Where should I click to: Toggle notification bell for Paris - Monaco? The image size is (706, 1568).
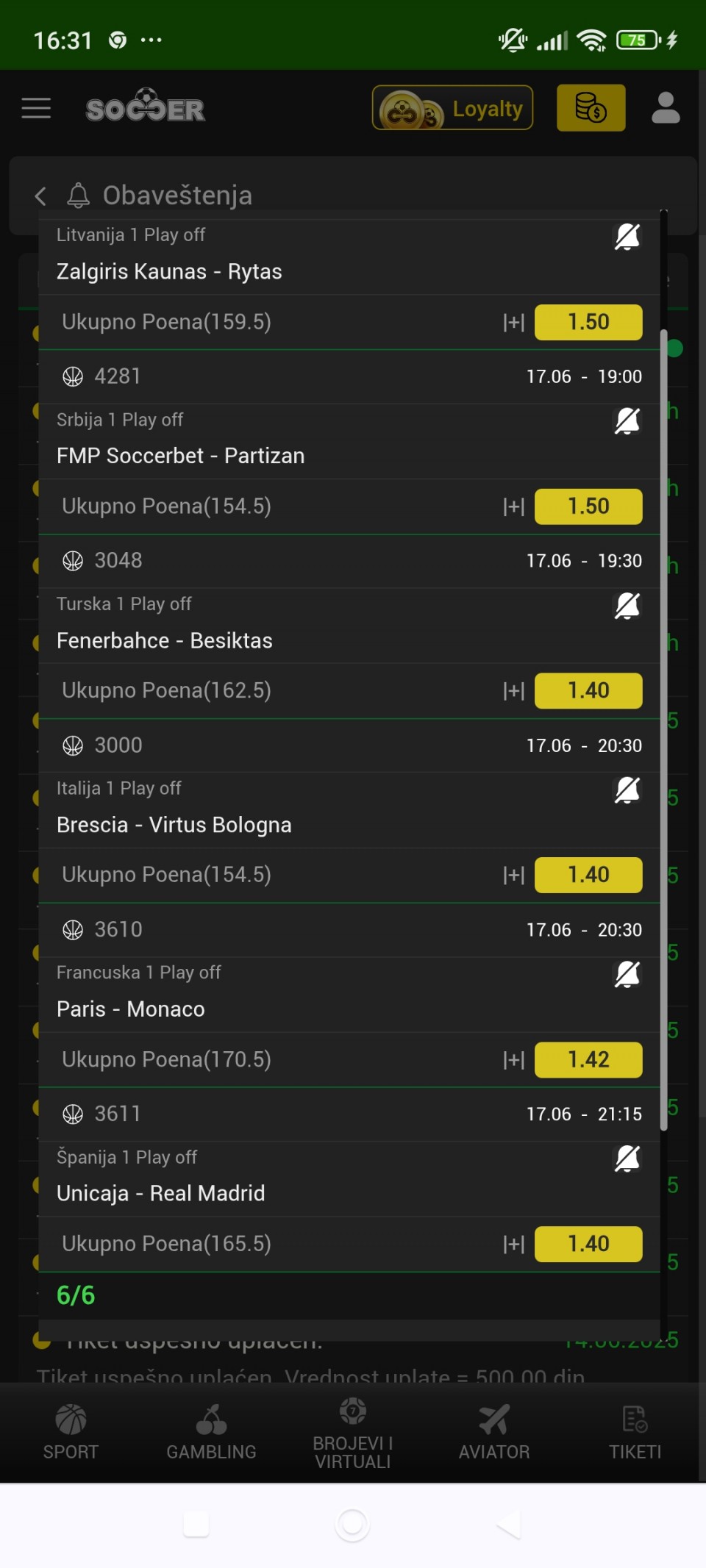[x=627, y=975]
